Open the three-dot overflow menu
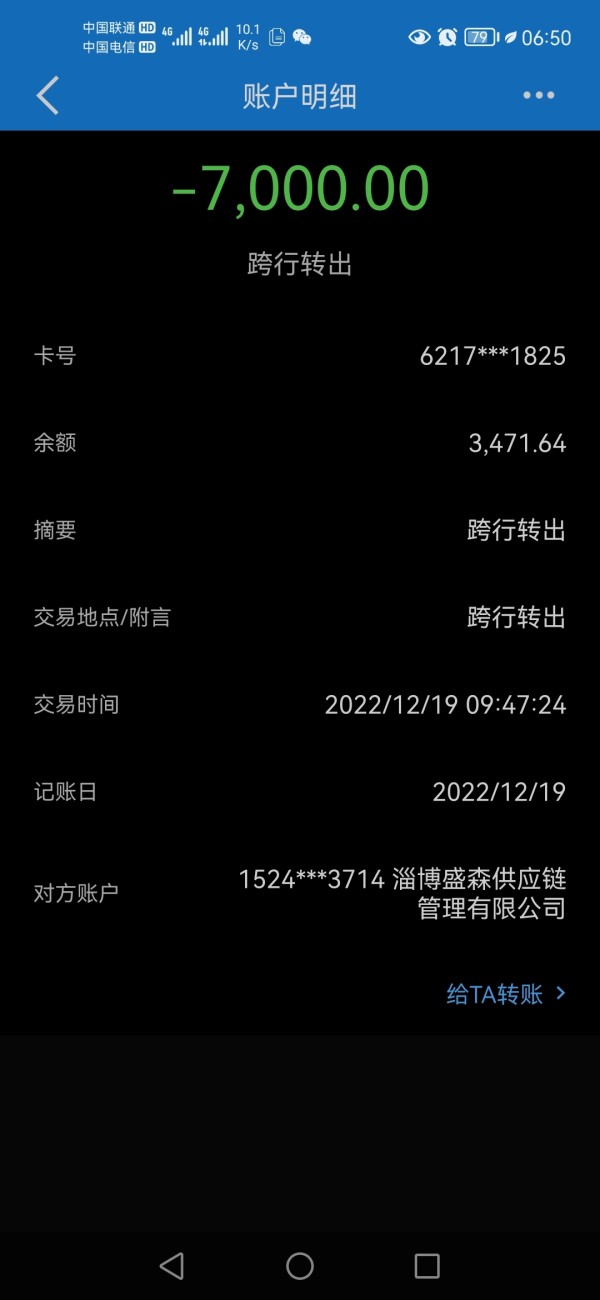 pos(538,96)
